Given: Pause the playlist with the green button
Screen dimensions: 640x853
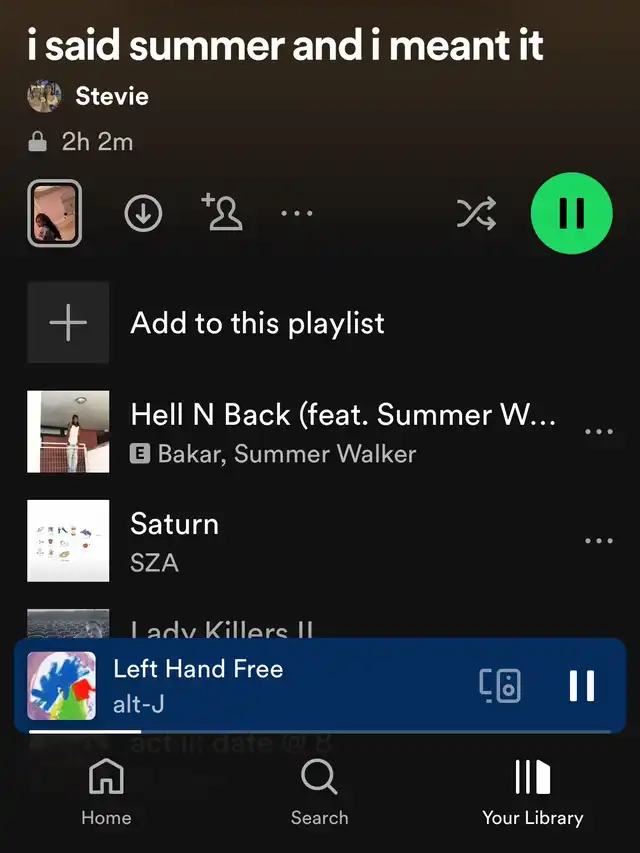Looking at the screenshot, I should coord(571,213).
